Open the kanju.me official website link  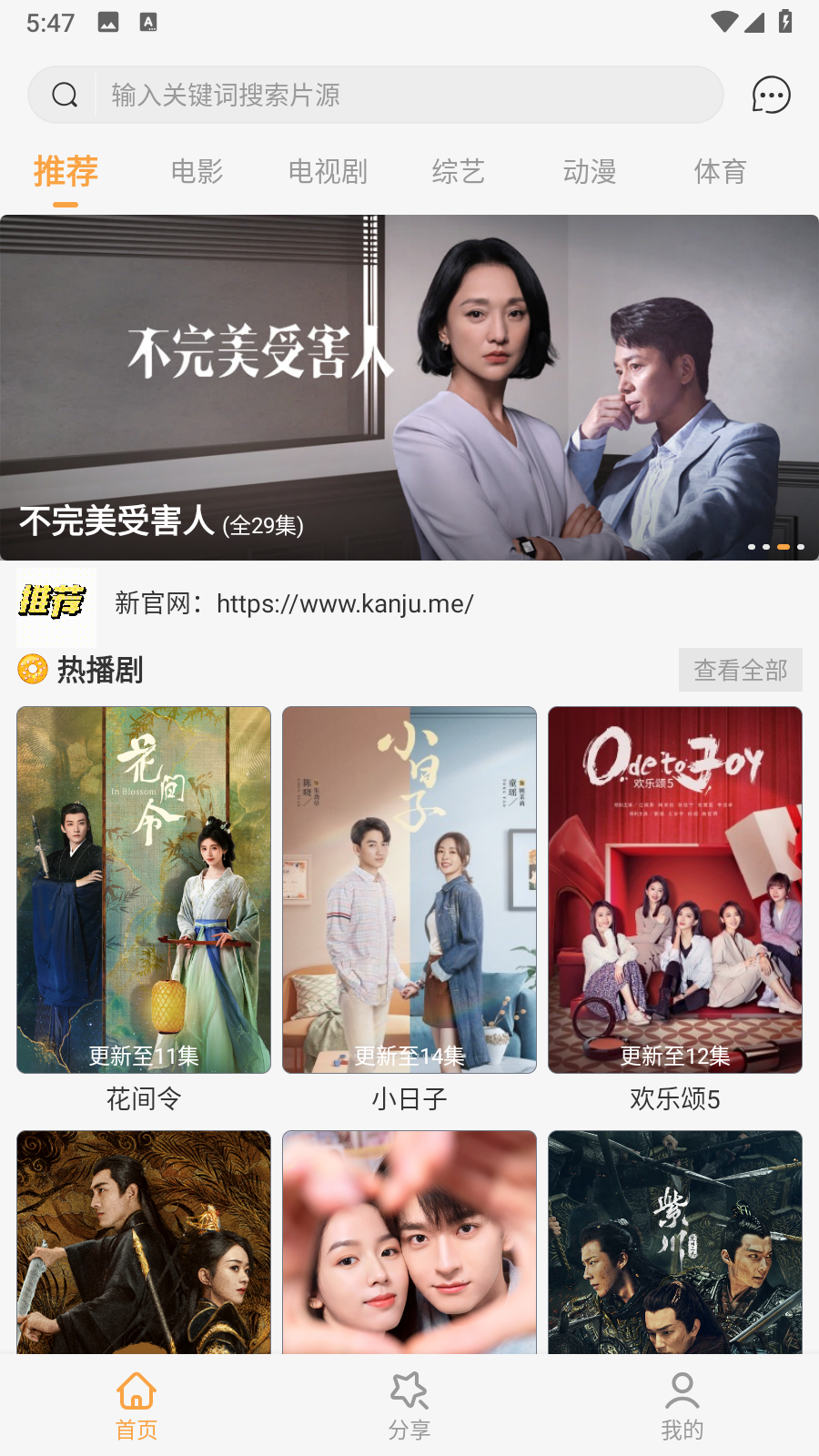pos(344,602)
